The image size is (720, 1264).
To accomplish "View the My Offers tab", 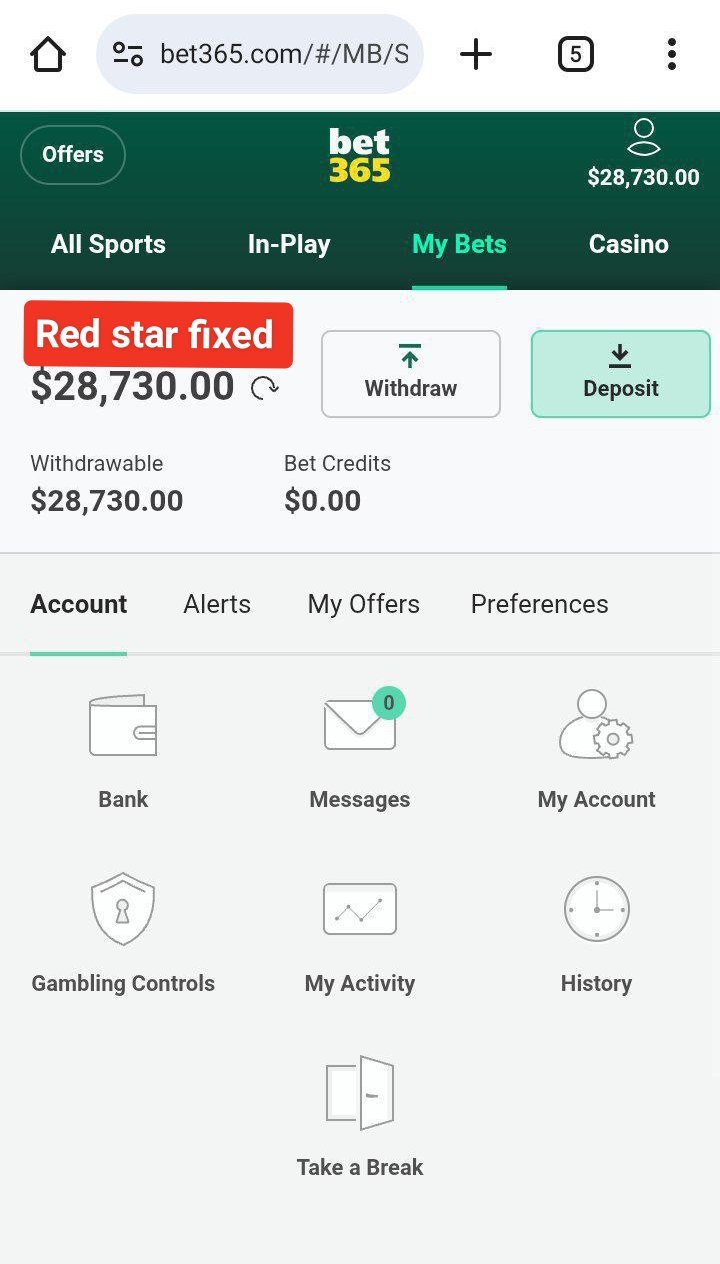I will tap(363, 604).
